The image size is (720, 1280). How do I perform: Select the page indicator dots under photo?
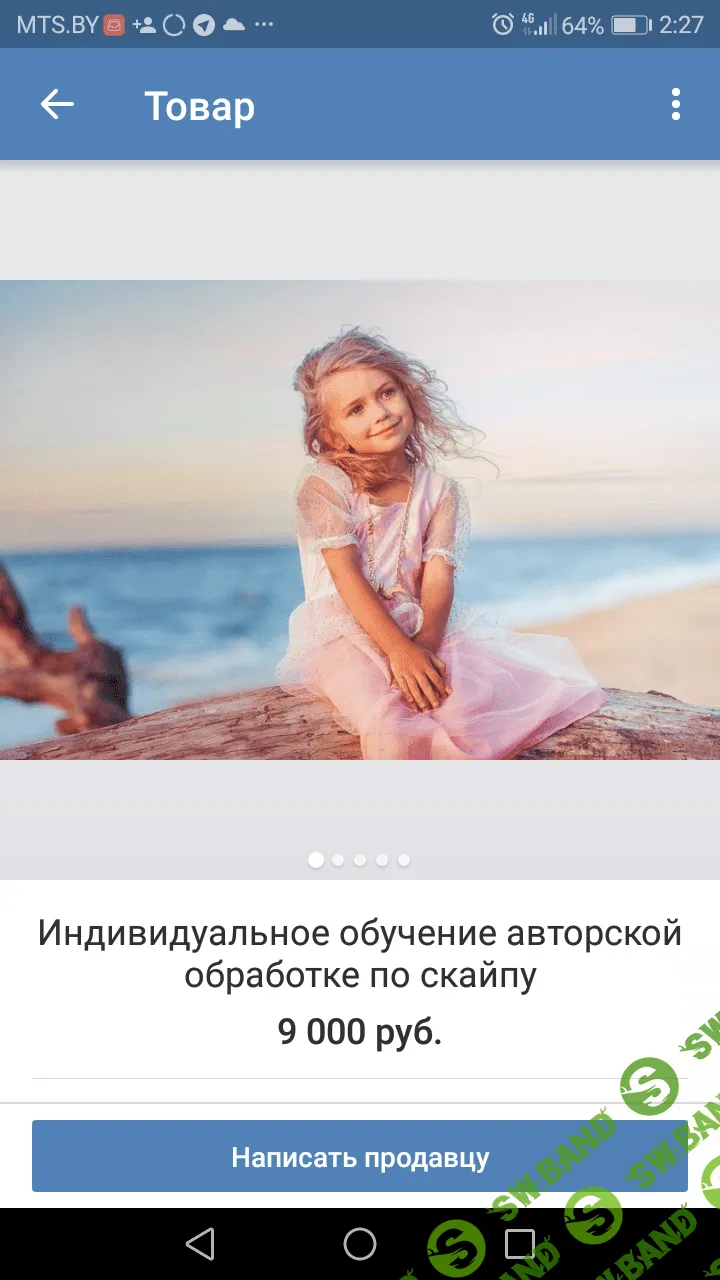point(360,860)
